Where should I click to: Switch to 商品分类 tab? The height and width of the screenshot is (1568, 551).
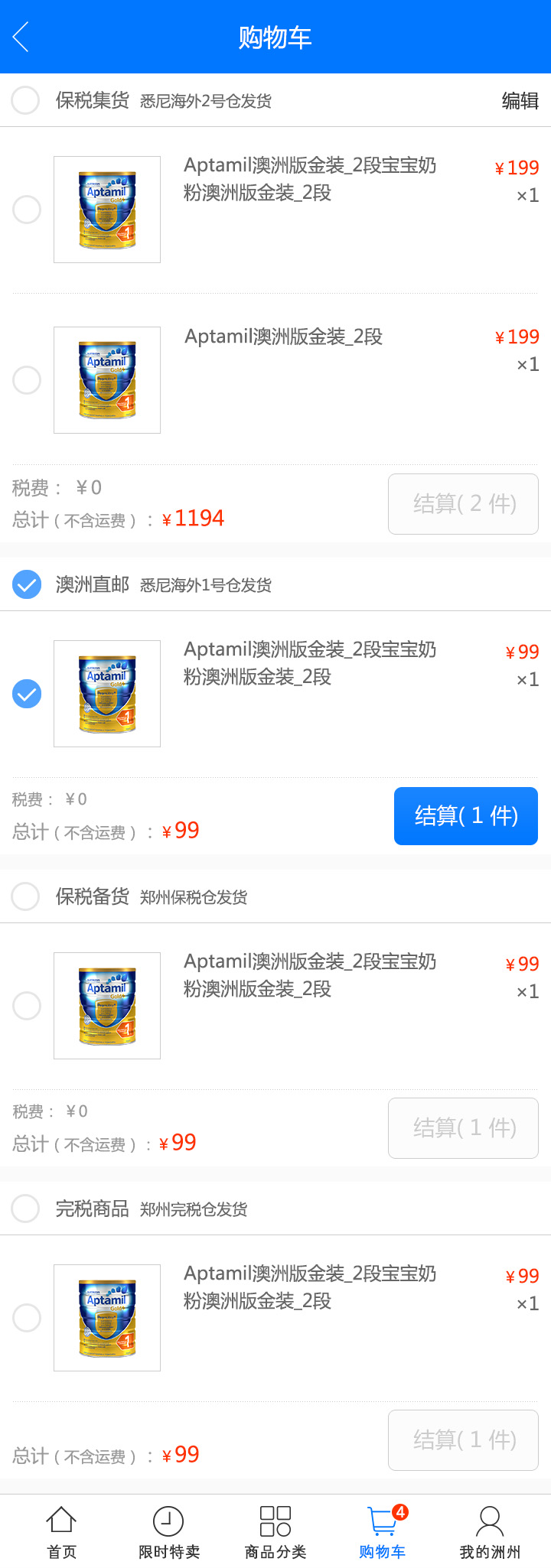point(275,1531)
